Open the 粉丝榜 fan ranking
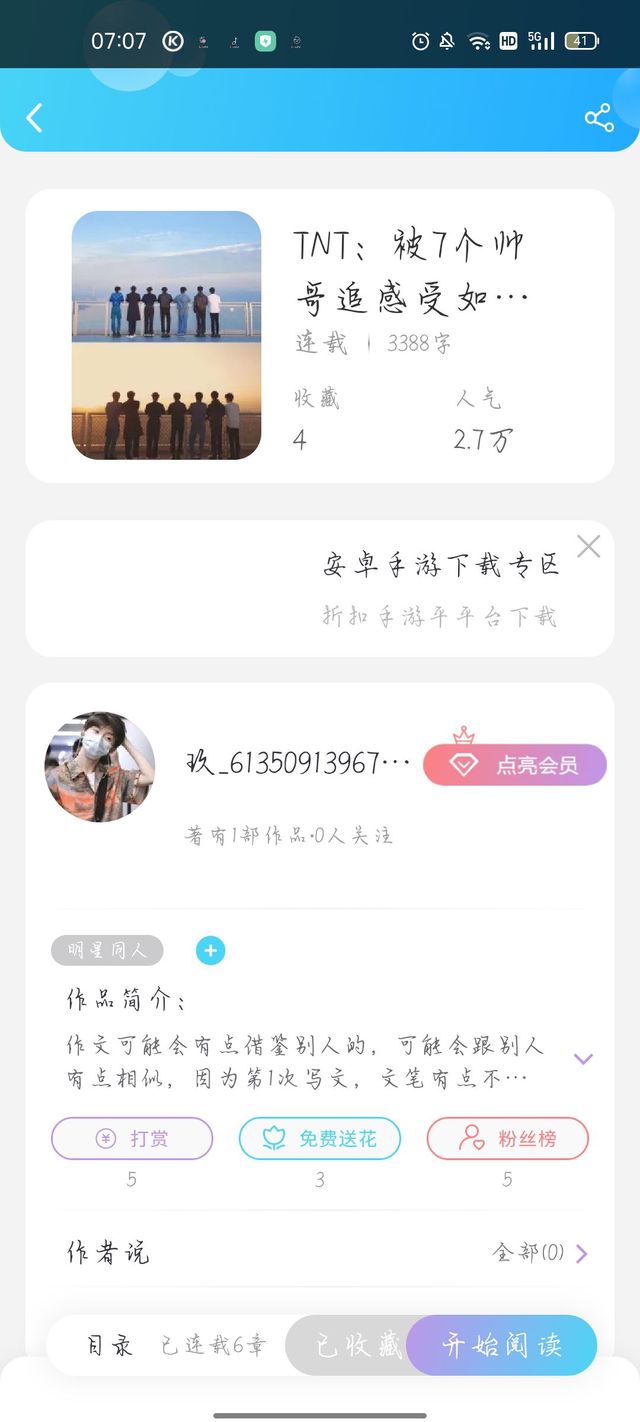Image resolution: width=640 pixels, height=1422 pixels. [508, 1138]
